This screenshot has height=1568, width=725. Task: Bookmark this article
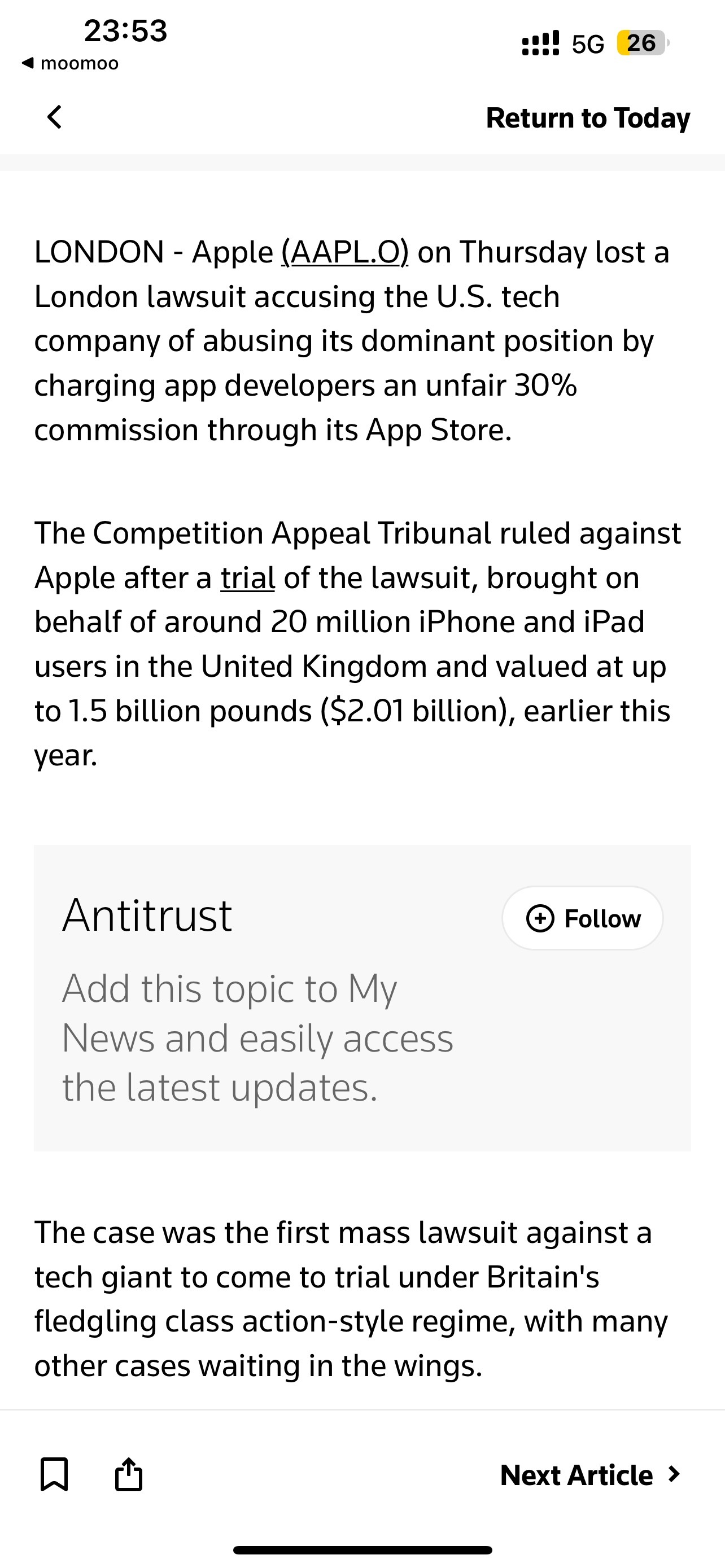click(54, 1474)
